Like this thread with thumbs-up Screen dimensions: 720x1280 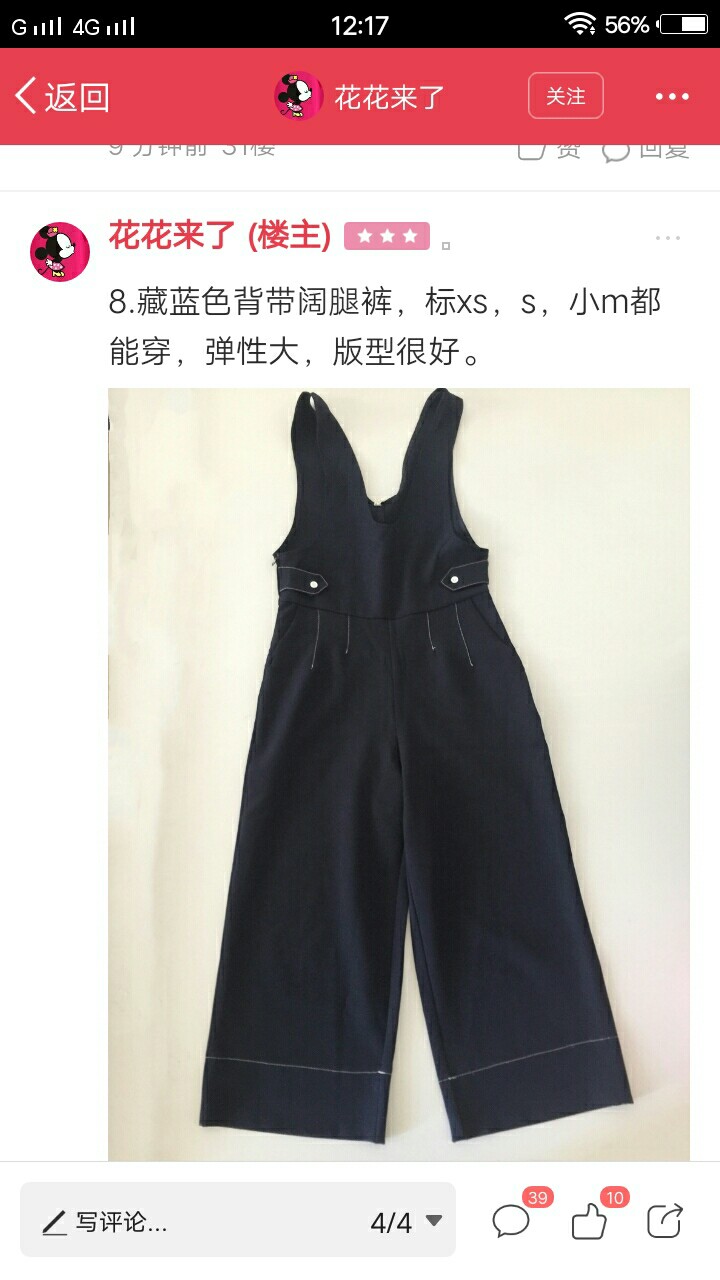tap(590, 1221)
